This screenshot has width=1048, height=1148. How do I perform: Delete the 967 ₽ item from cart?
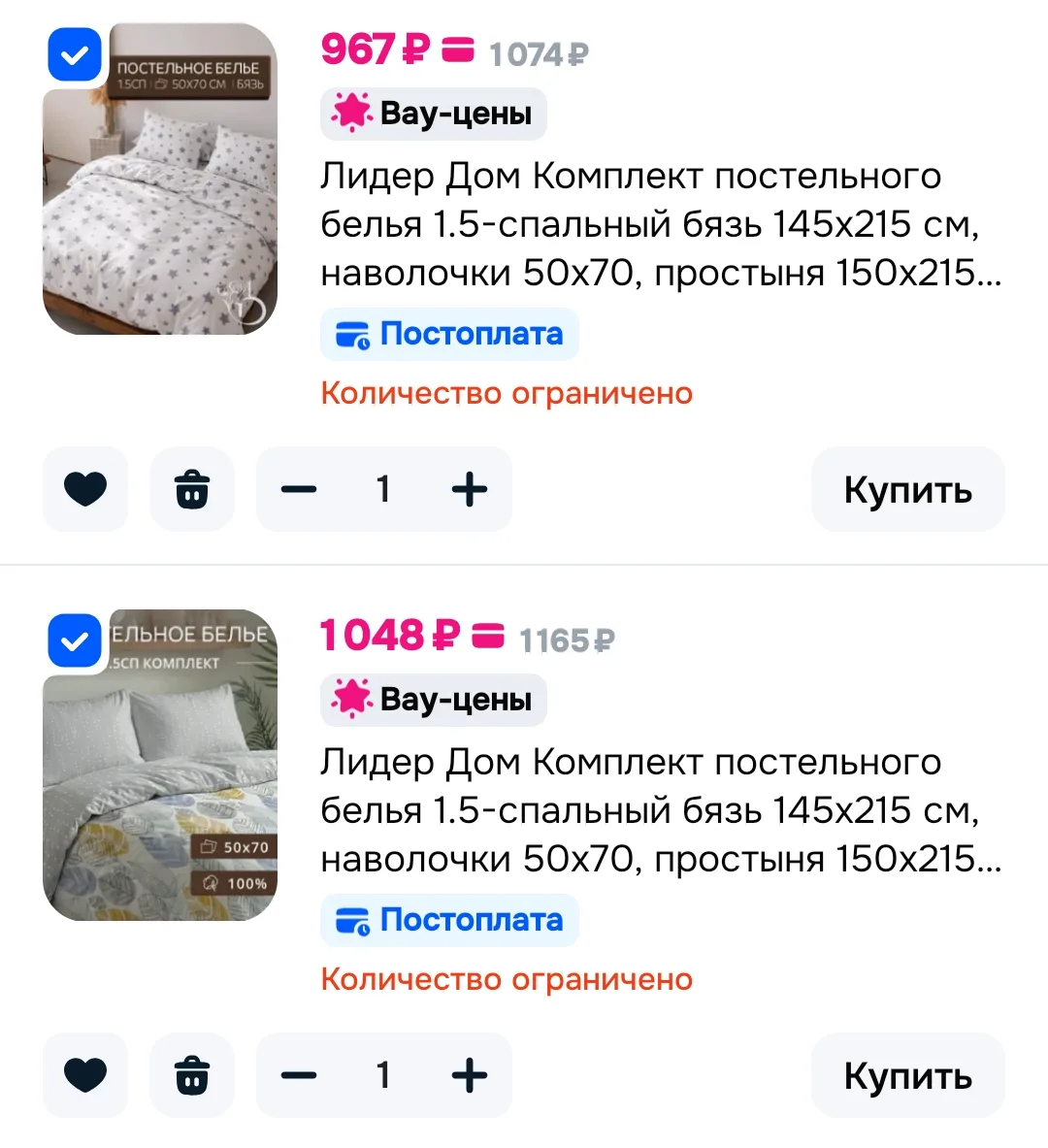tap(192, 489)
